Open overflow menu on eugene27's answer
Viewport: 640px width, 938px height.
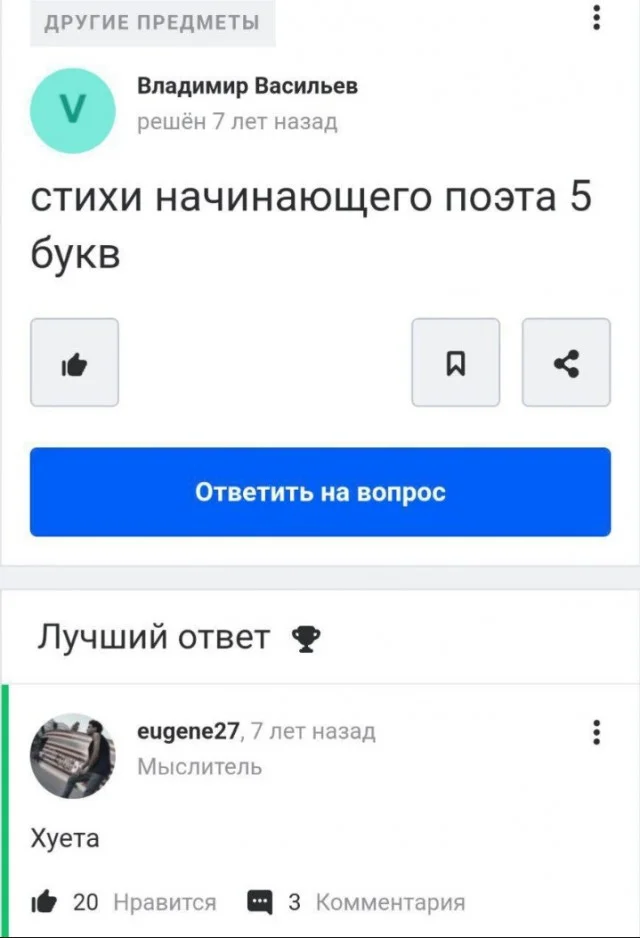pyautogui.click(x=597, y=733)
